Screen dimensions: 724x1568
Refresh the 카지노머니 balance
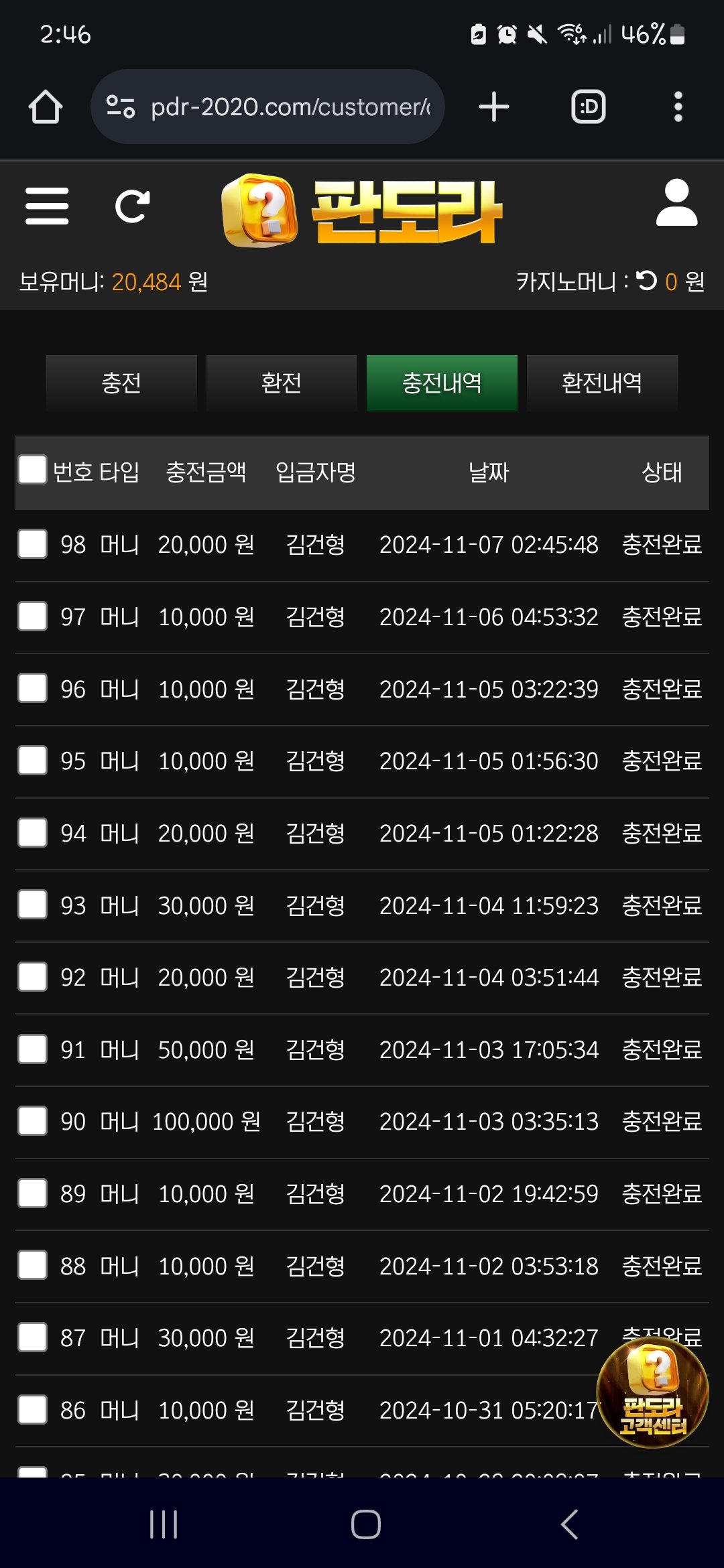pos(646,281)
